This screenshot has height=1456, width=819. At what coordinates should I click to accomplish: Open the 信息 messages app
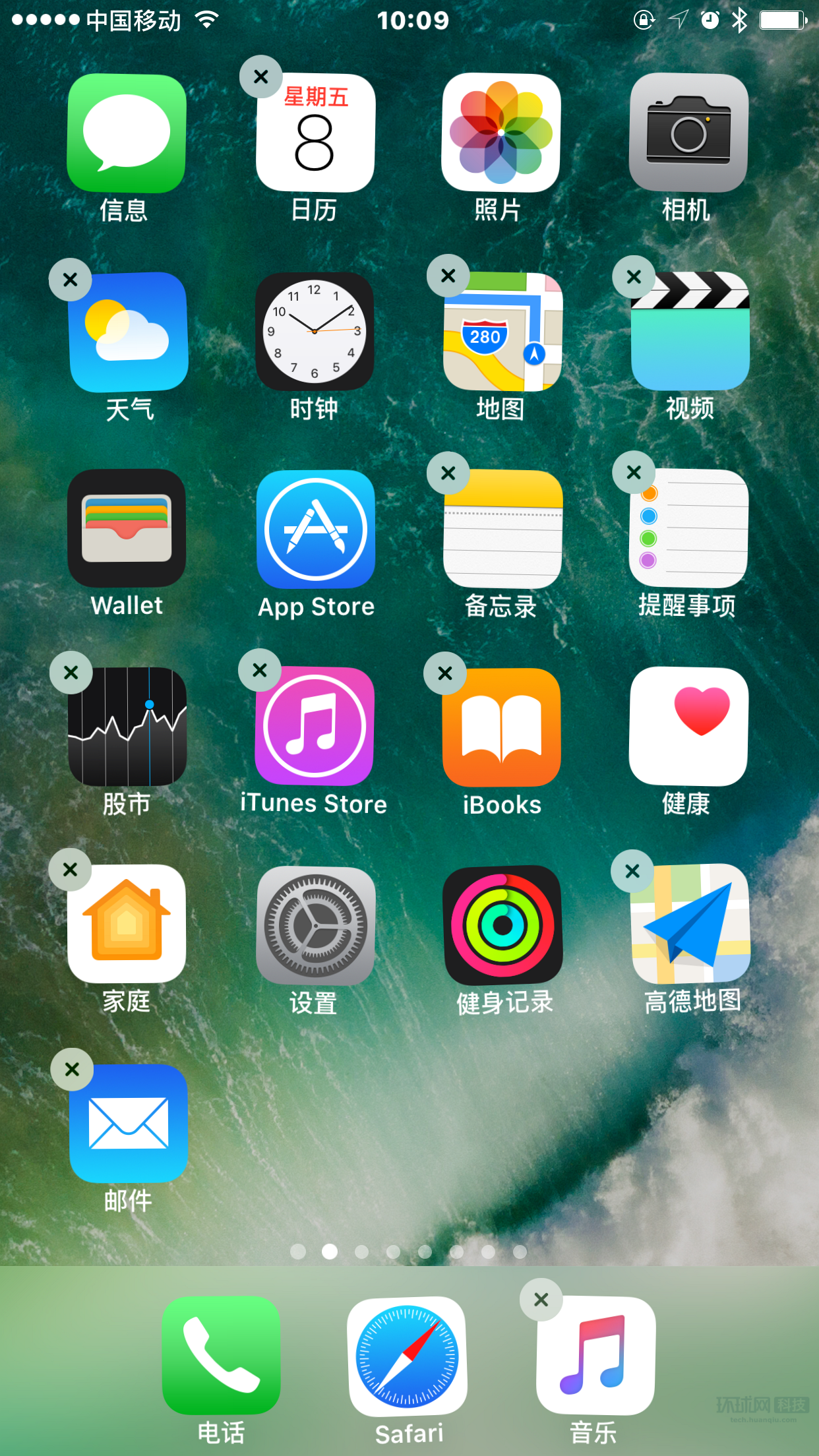click(127, 133)
